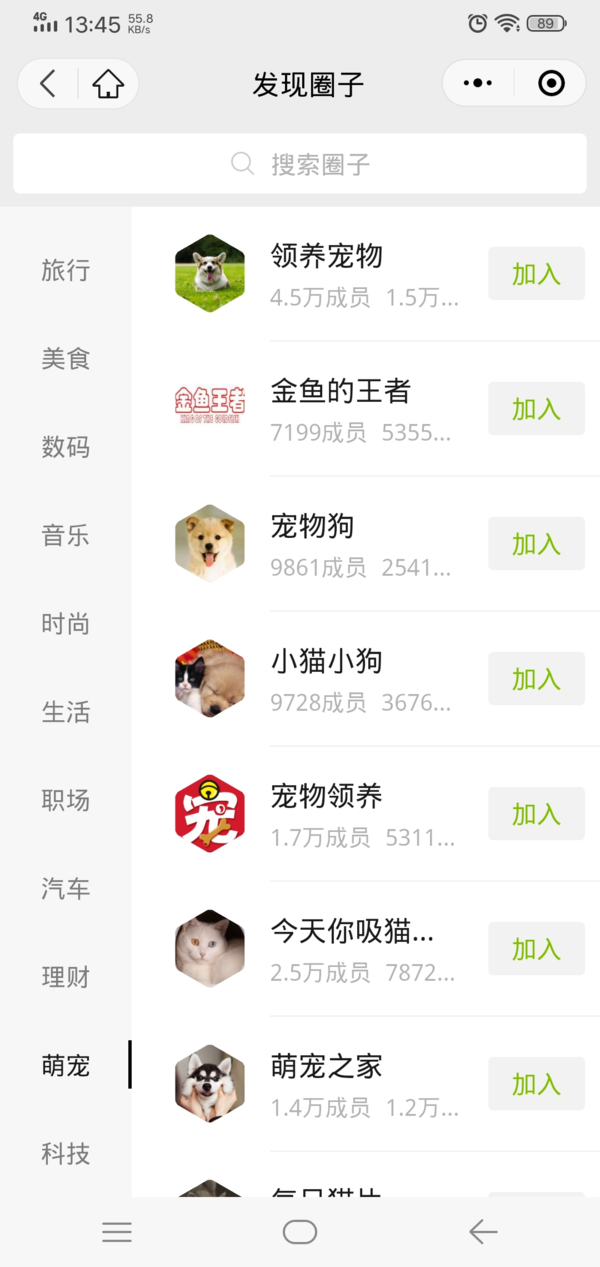
Task: Join the 领养宠物 circle
Action: (536, 274)
